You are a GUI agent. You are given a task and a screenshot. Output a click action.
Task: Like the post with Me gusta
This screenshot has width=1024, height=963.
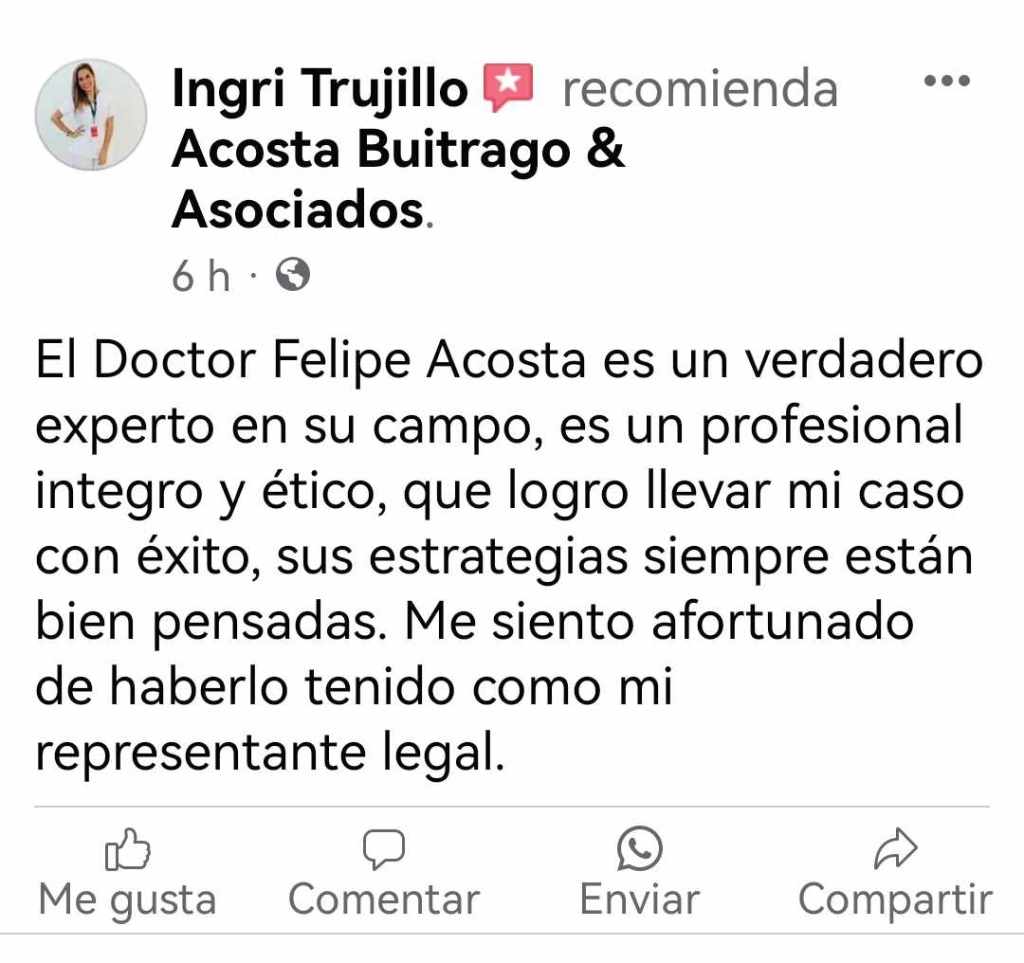click(x=127, y=876)
